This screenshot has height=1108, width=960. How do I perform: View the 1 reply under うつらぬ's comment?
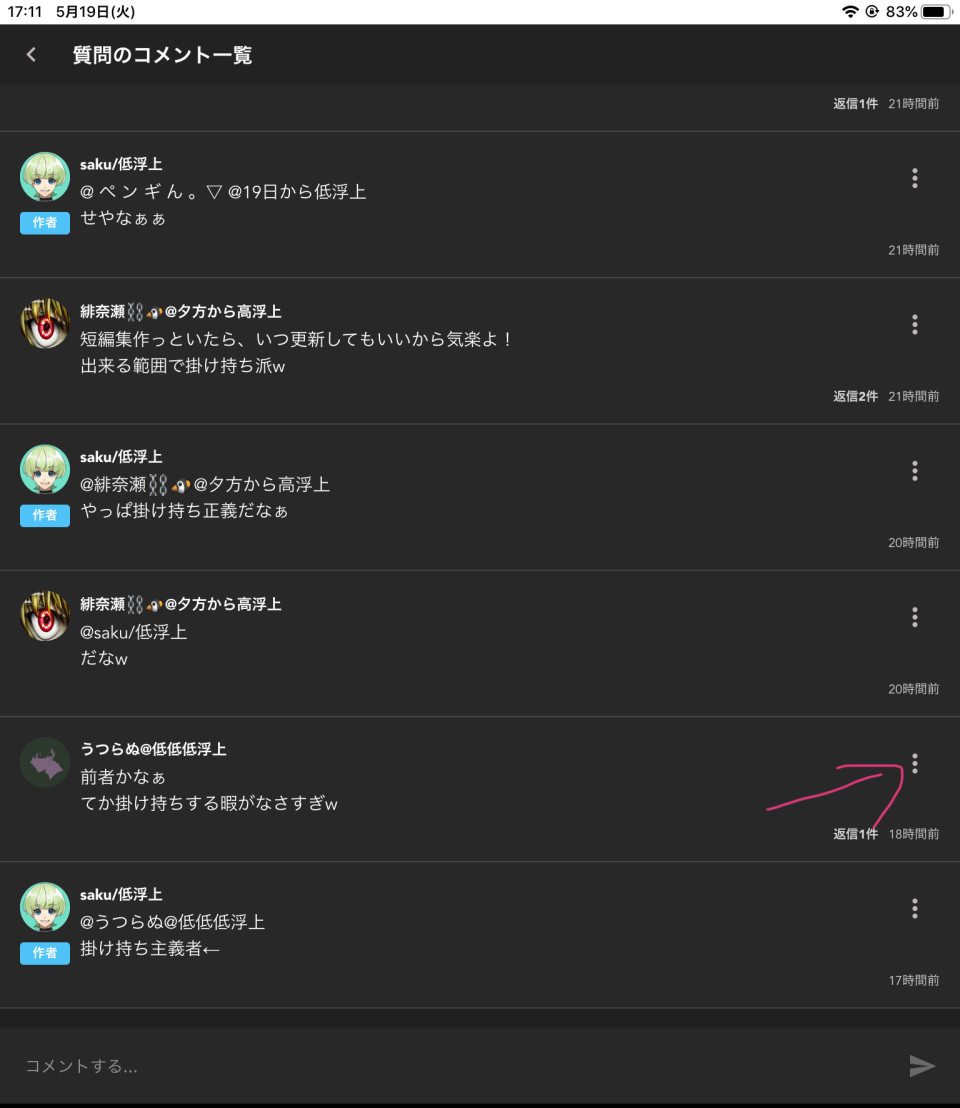[855, 834]
